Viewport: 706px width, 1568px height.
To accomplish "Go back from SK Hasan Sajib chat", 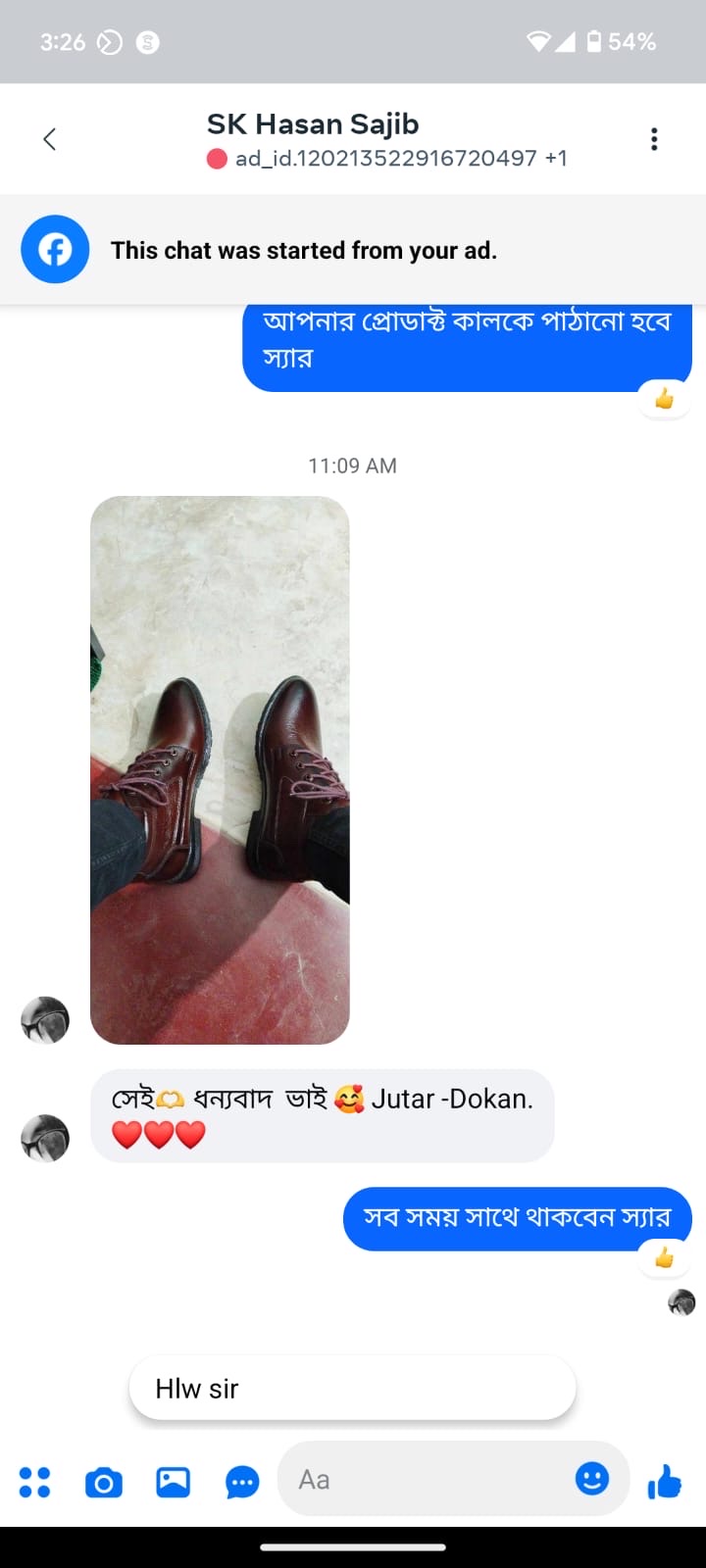I will pos(50,139).
